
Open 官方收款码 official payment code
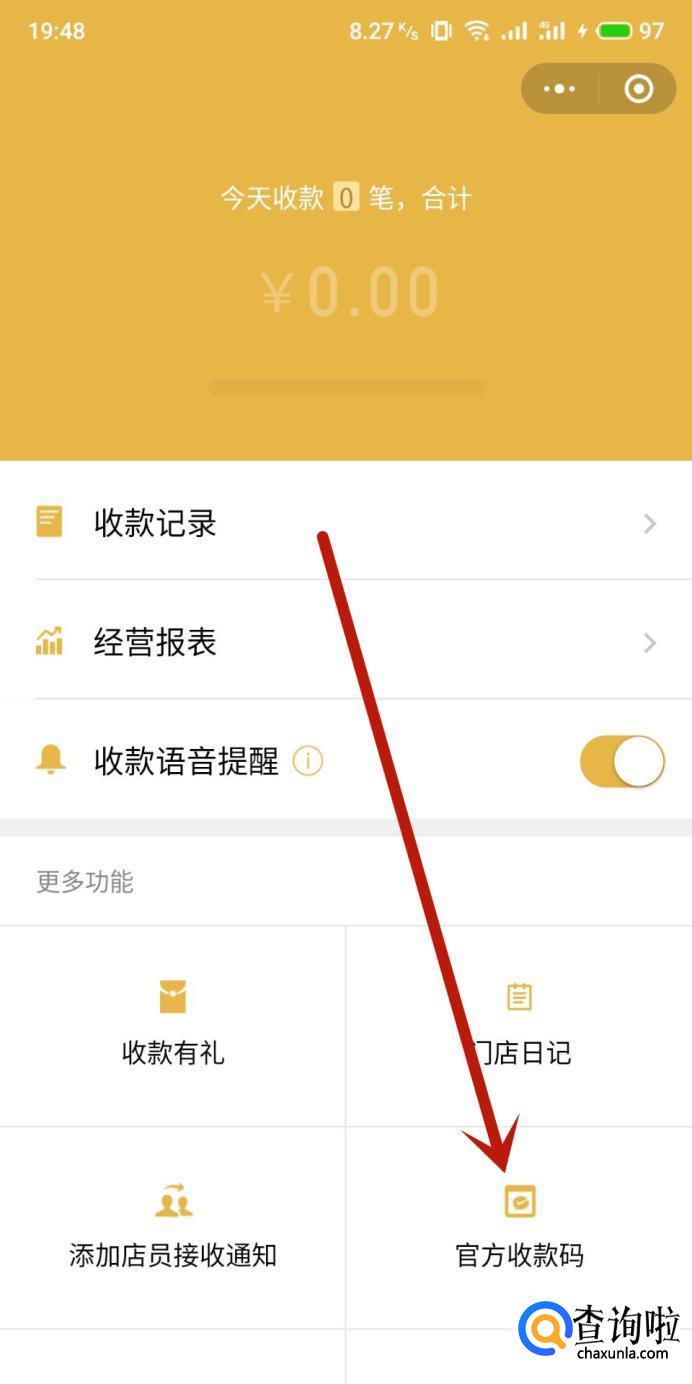[x=519, y=1227]
